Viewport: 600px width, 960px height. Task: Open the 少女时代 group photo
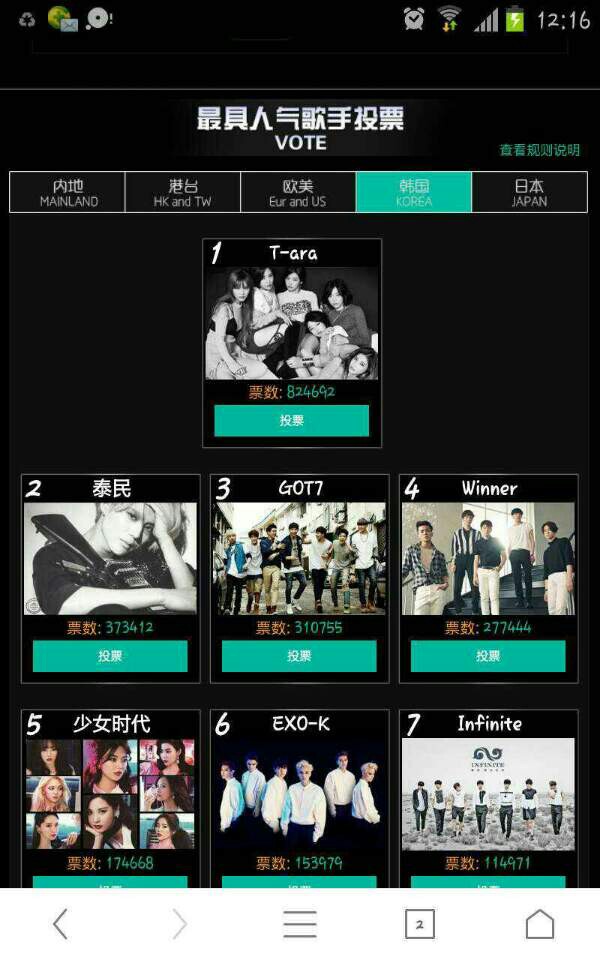tap(110, 794)
